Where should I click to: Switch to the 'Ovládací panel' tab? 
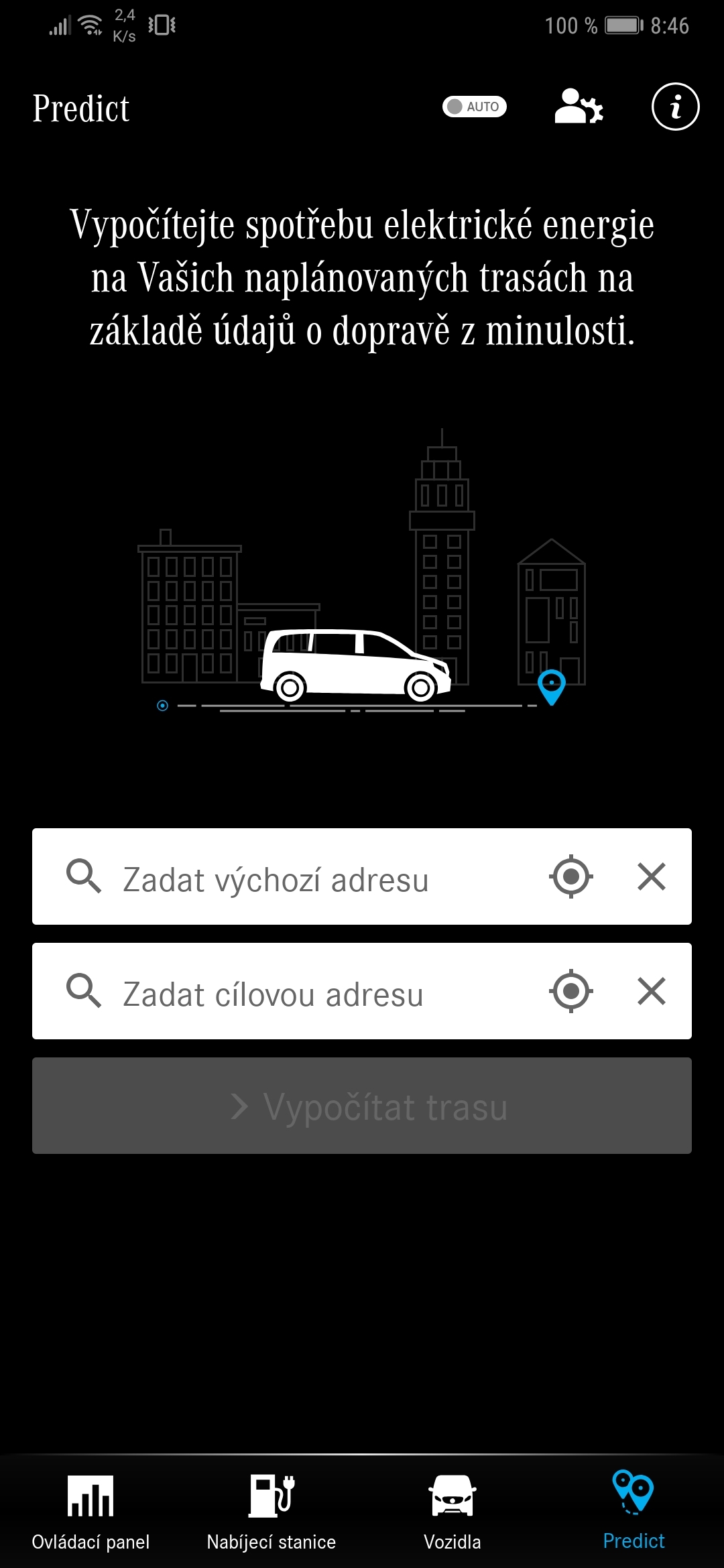point(90,1512)
